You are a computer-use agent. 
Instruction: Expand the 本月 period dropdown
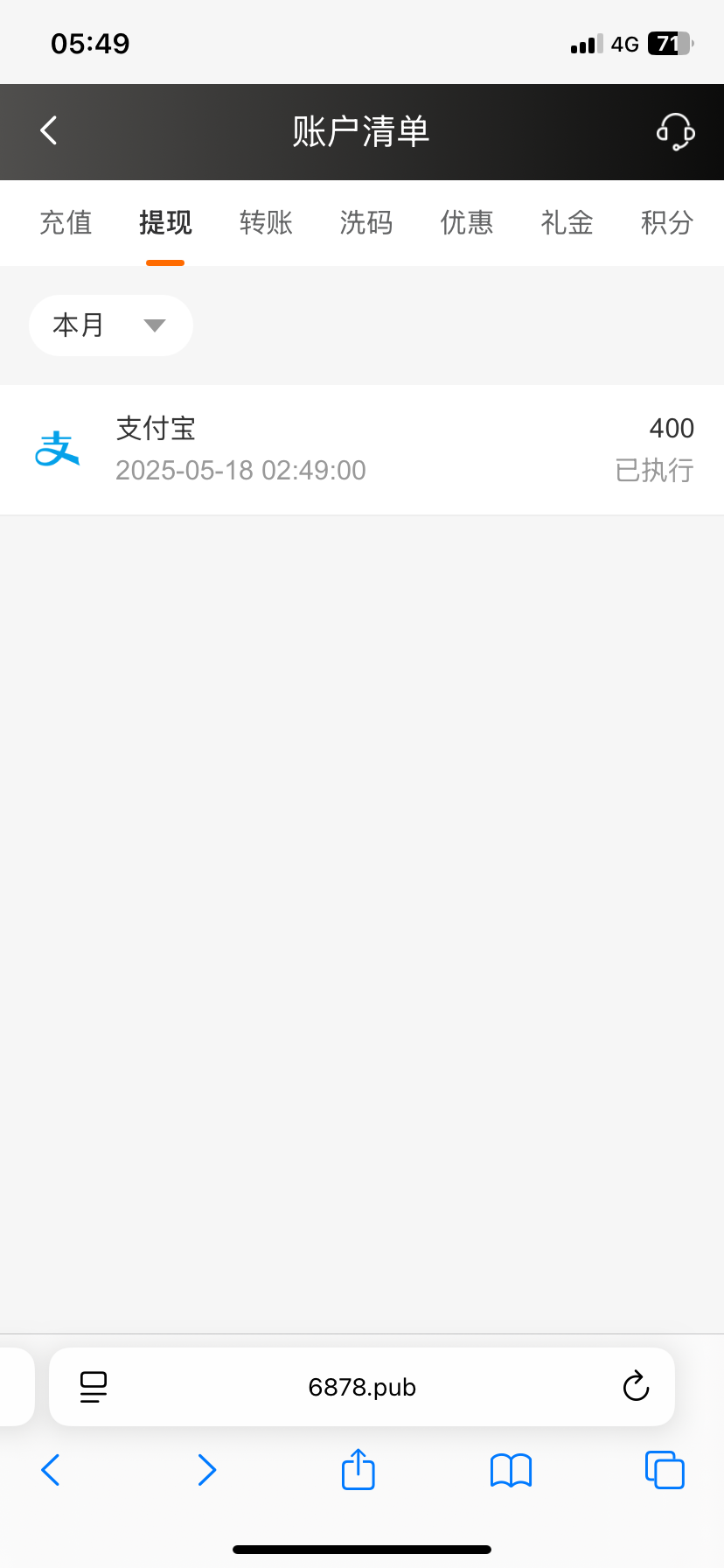pyautogui.click(x=110, y=325)
